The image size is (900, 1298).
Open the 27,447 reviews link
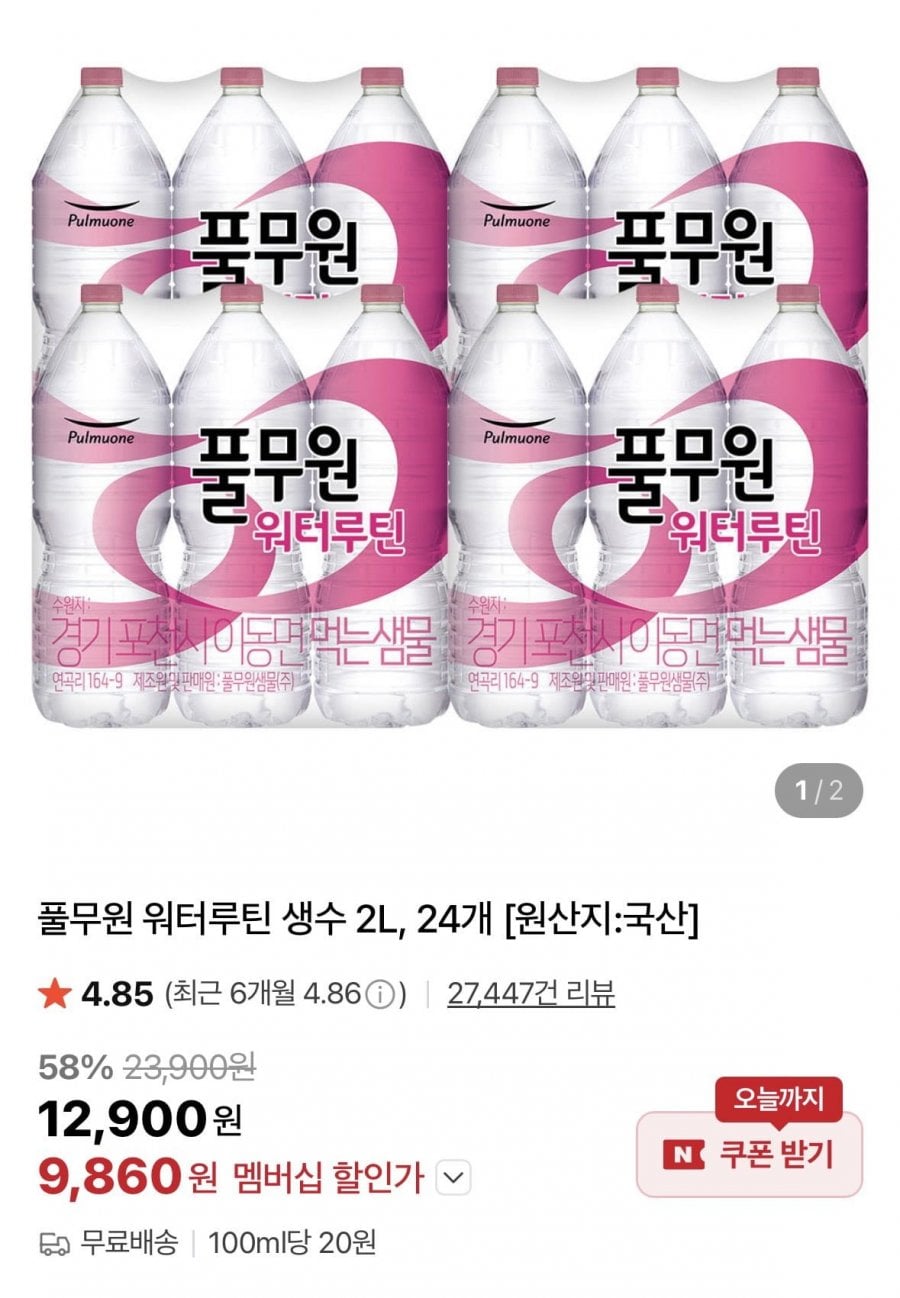[x=530, y=994]
